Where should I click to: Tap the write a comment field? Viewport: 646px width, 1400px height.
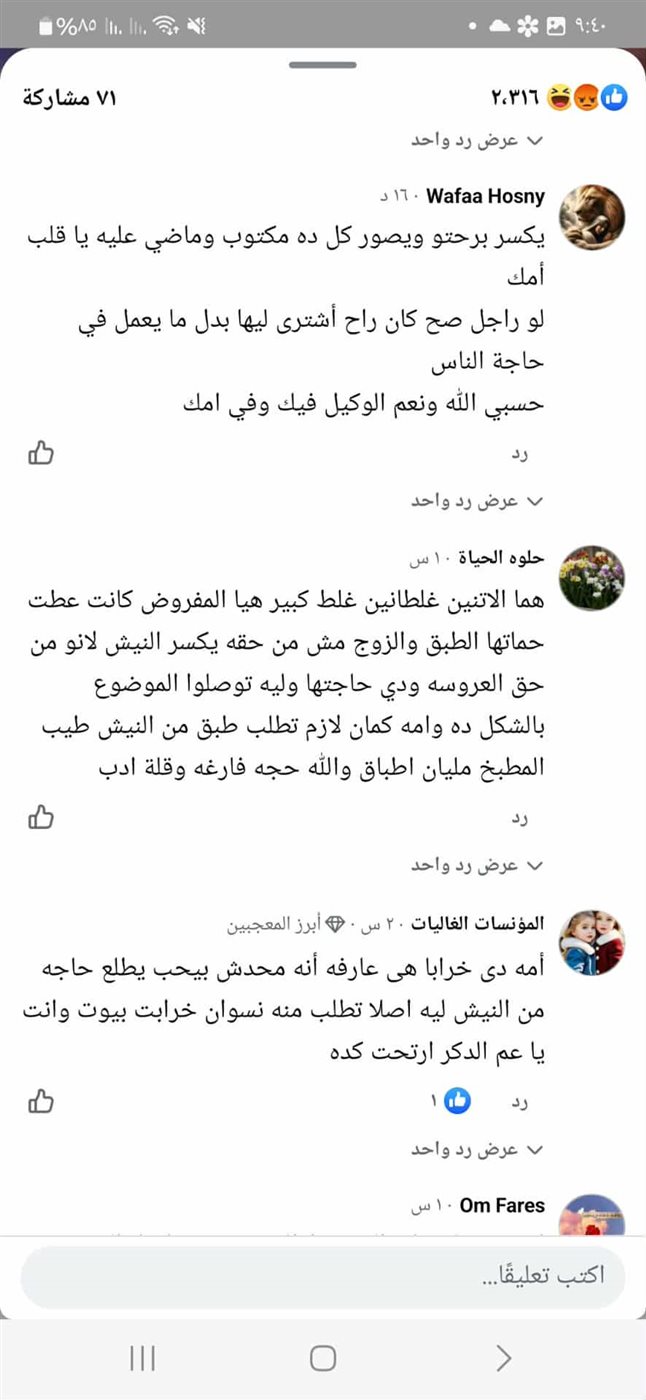point(322,1276)
